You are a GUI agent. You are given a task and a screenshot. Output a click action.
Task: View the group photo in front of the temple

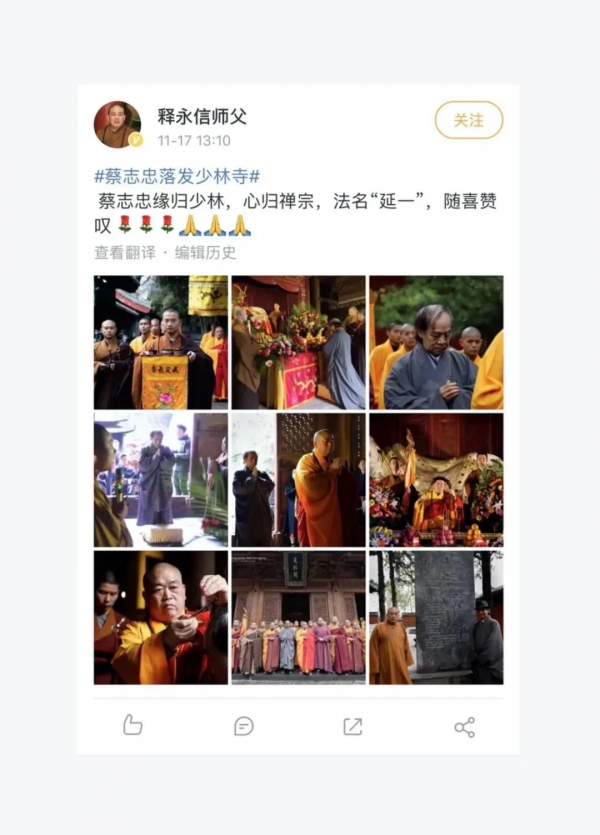coord(298,617)
